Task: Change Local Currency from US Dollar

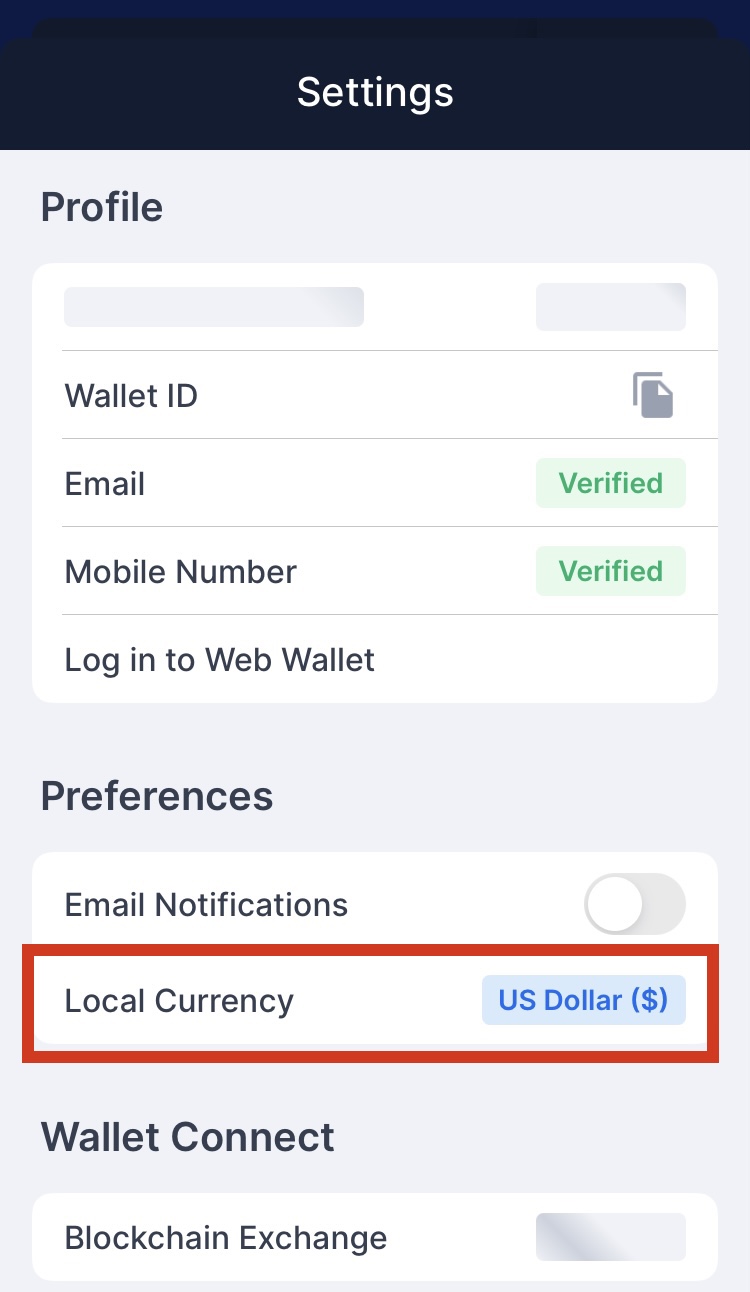Action: point(583,1001)
